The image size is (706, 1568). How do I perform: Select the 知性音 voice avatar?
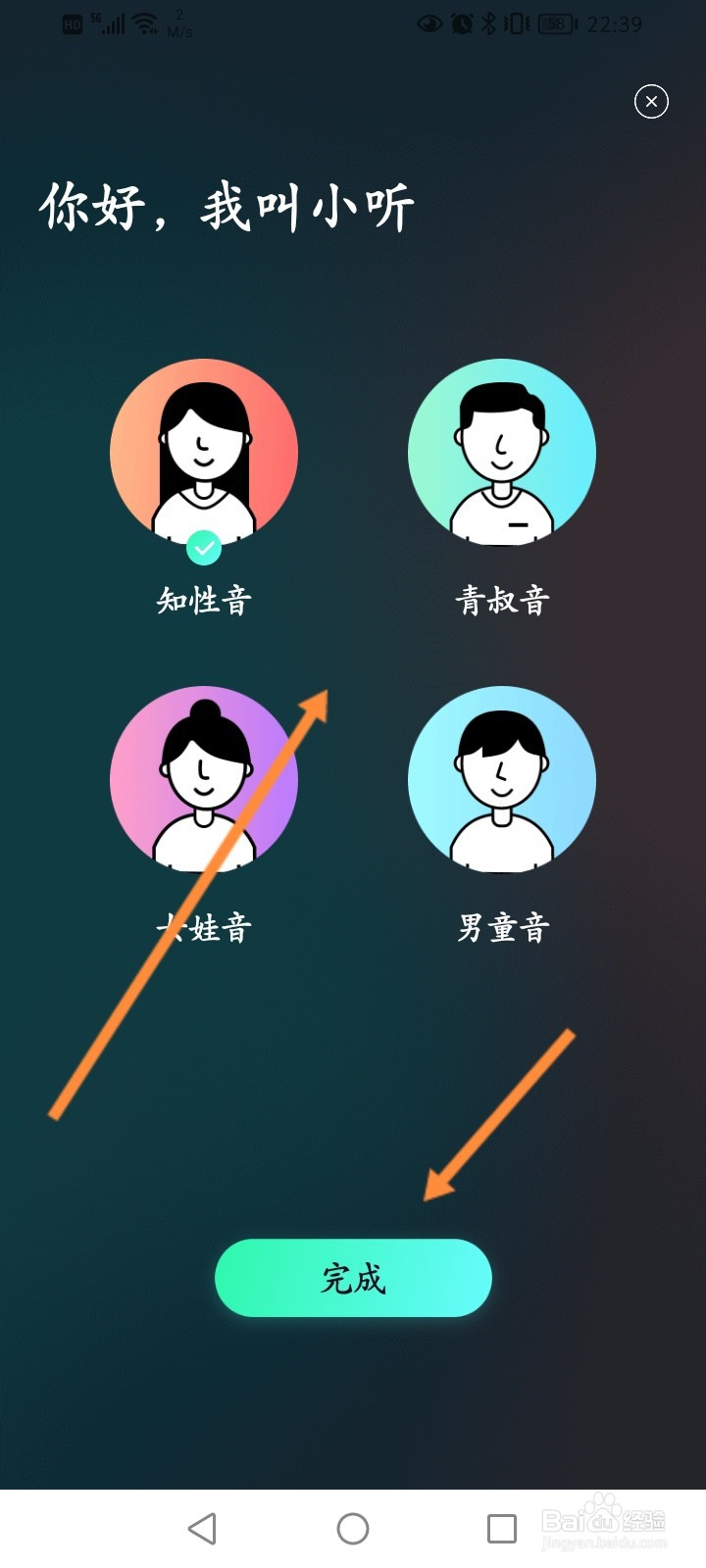204,451
